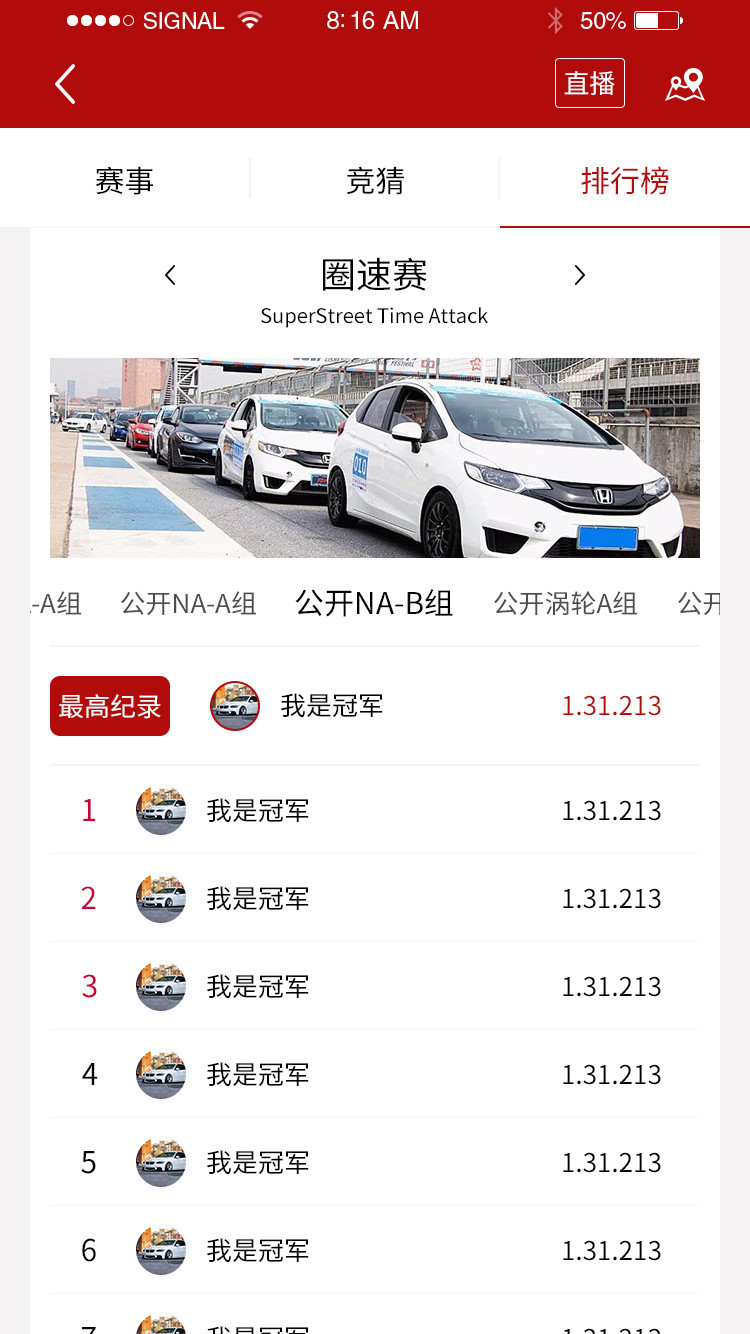The height and width of the screenshot is (1334, 750).
Task: Open the rank 2 leaderboard entry
Action: pyautogui.click(x=375, y=898)
